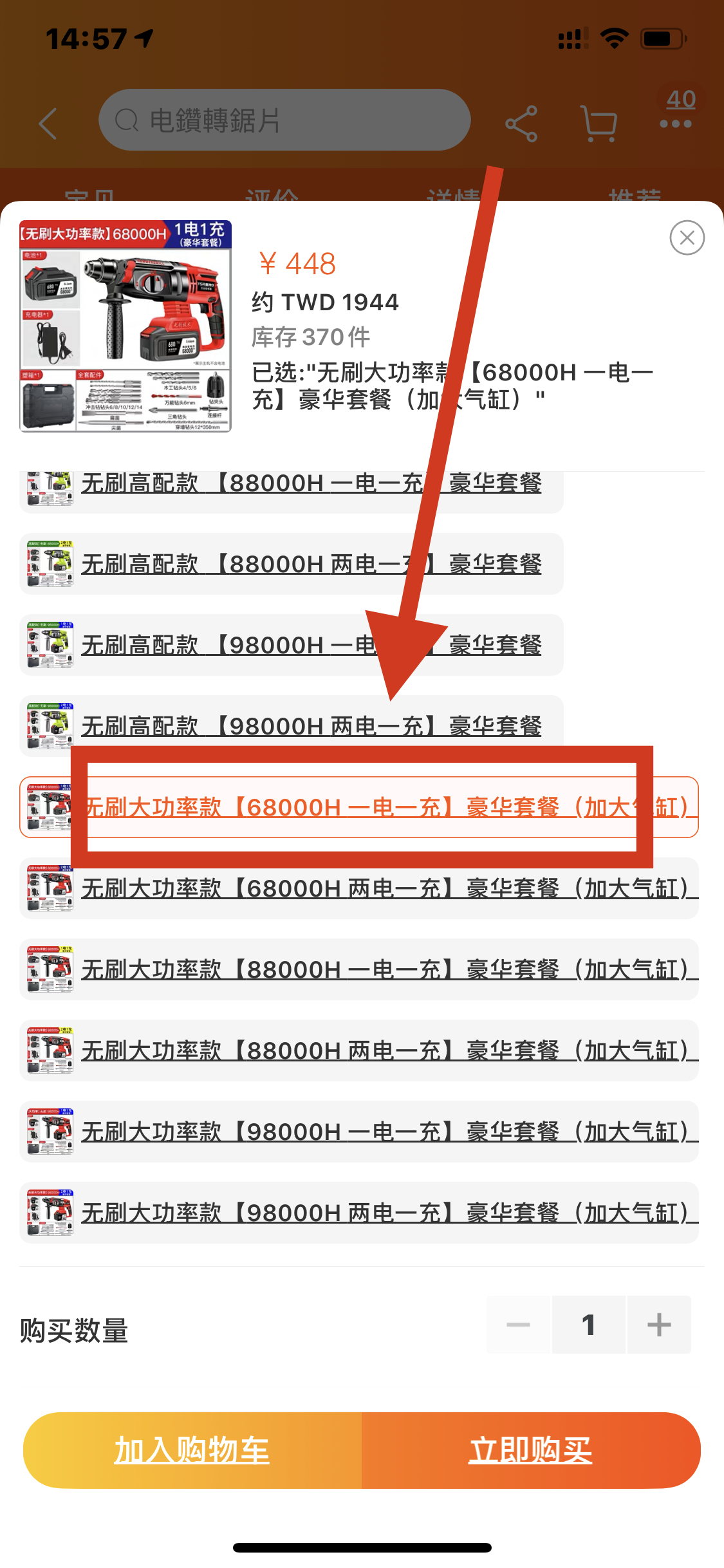Select 无刷大功率款【98000H 两电一充】option

[358, 1213]
